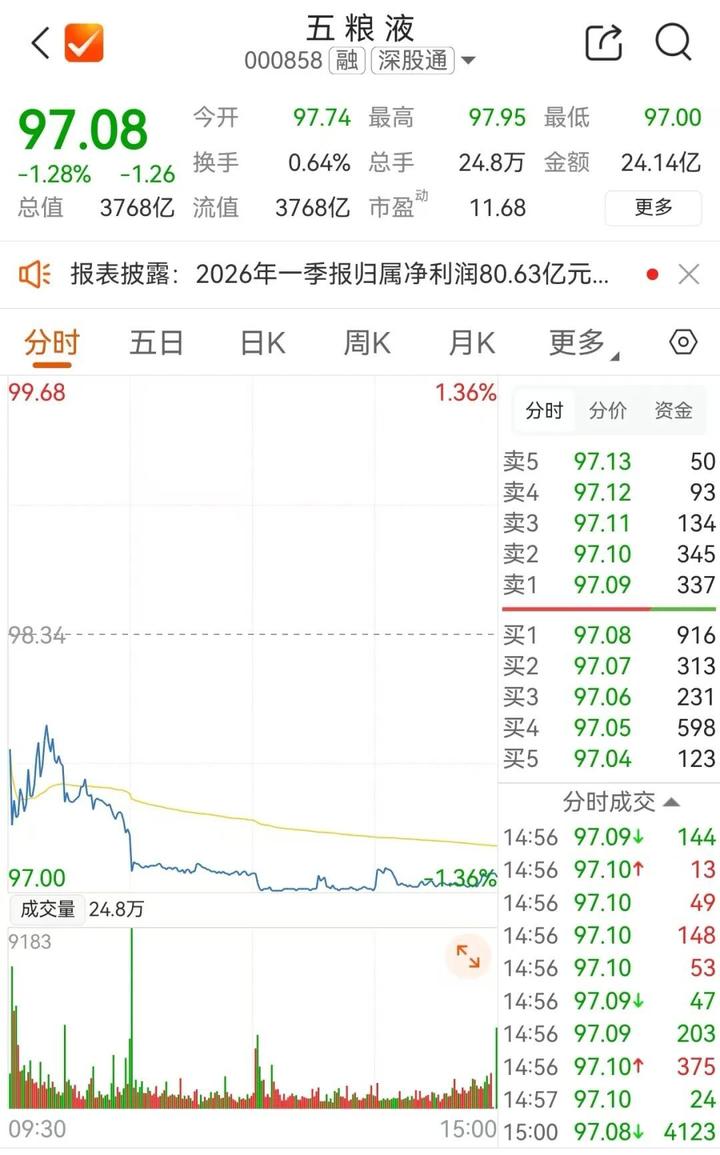The width and height of the screenshot is (720, 1155).
Task: Switch to the 月K chart tab
Action: [x=471, y=343]
